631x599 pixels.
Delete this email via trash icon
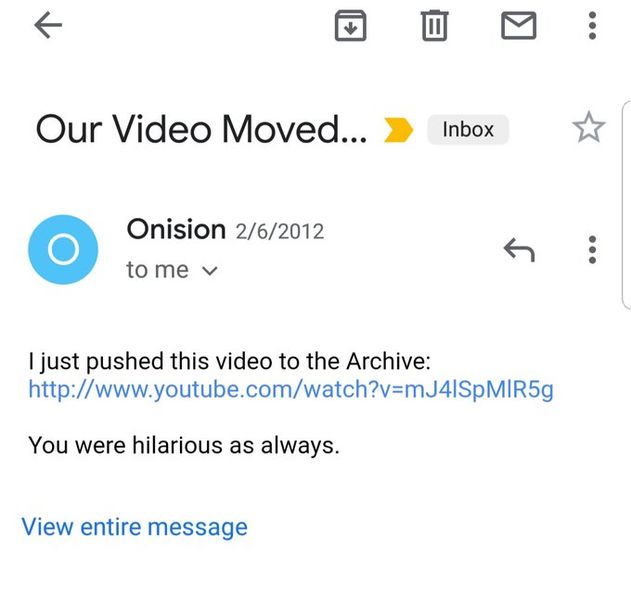click(434, 26)
